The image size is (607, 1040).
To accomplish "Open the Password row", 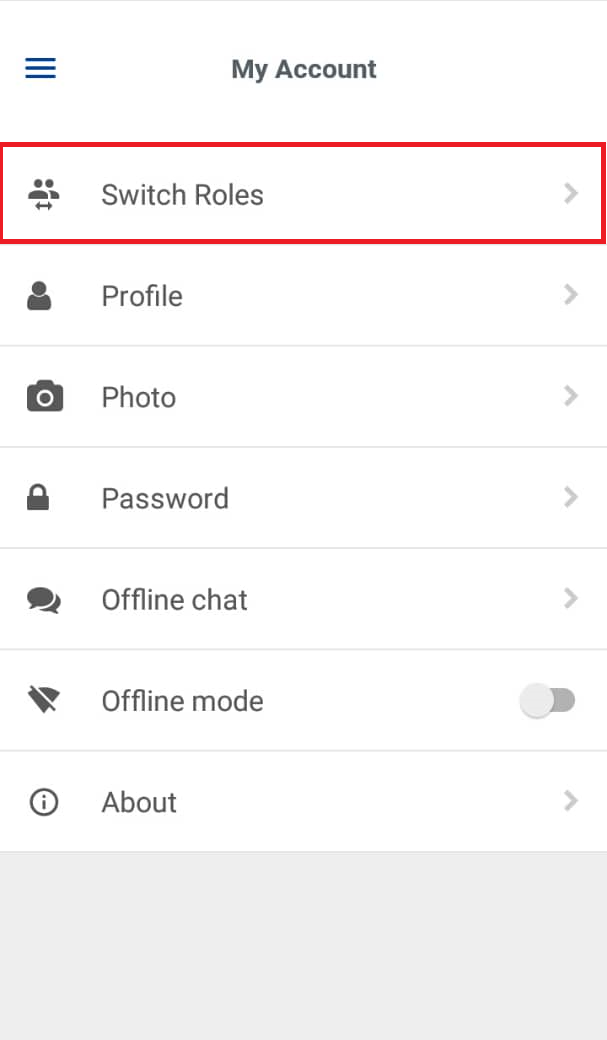I will (303, 498).
